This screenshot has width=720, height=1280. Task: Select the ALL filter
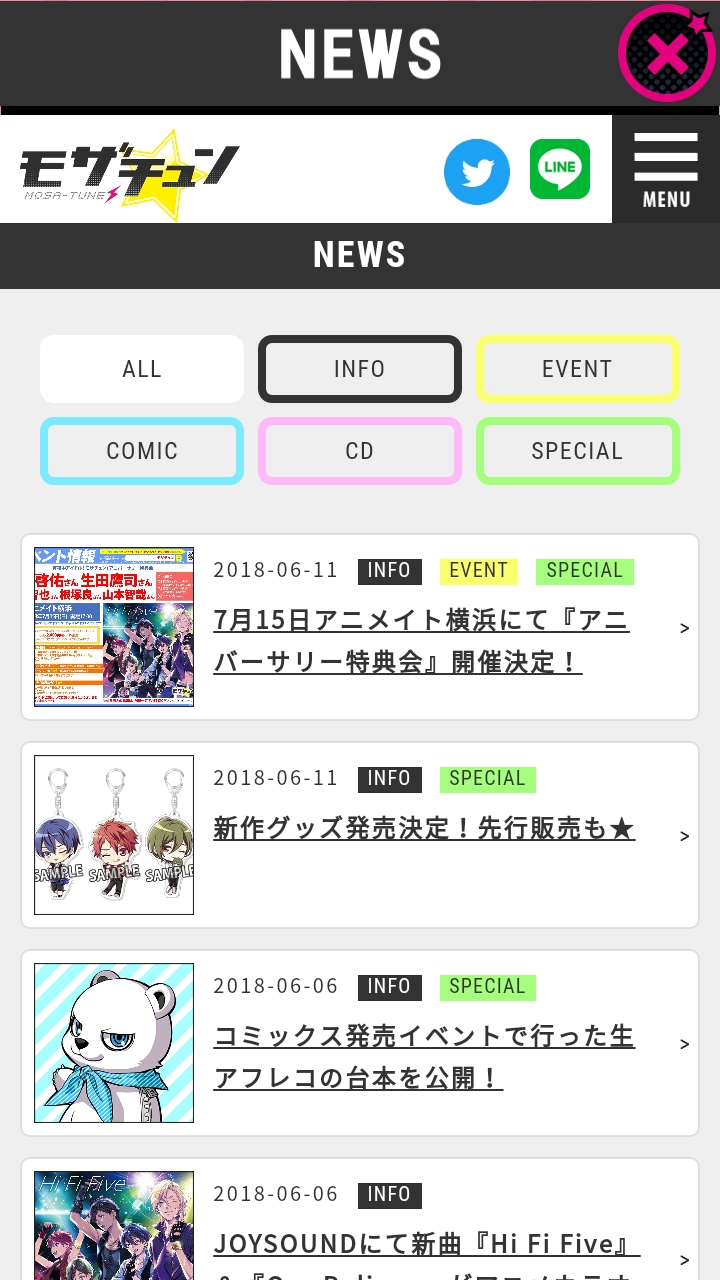142,369
